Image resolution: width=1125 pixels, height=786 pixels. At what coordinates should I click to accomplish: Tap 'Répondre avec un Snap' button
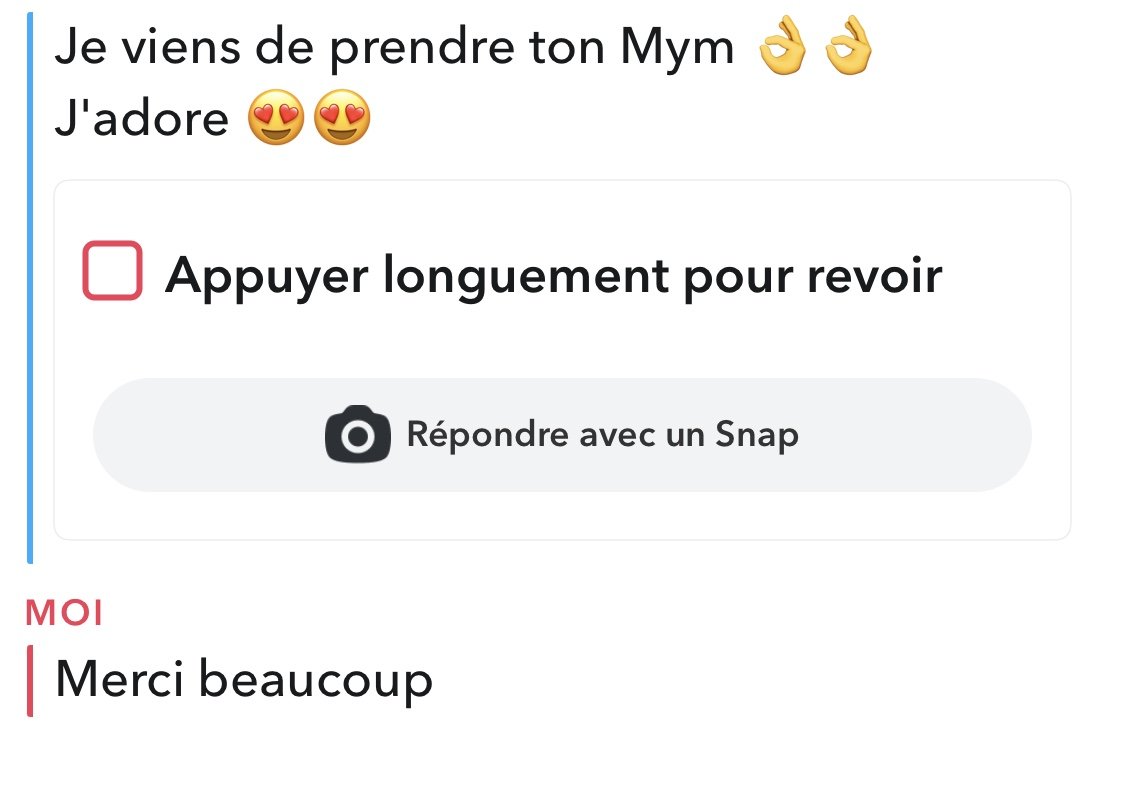(x=562, y=435)
